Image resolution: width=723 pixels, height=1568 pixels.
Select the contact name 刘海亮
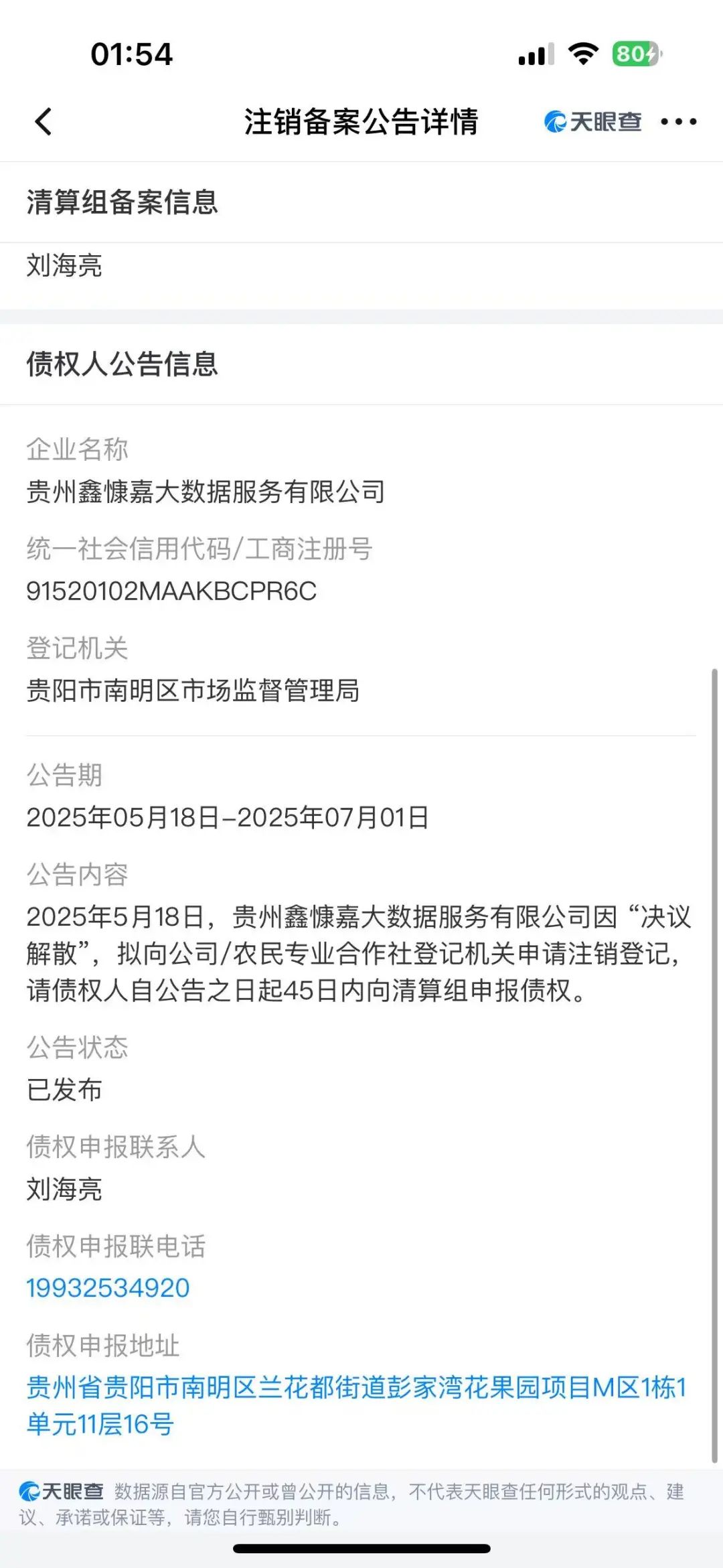coord(65,1187)
